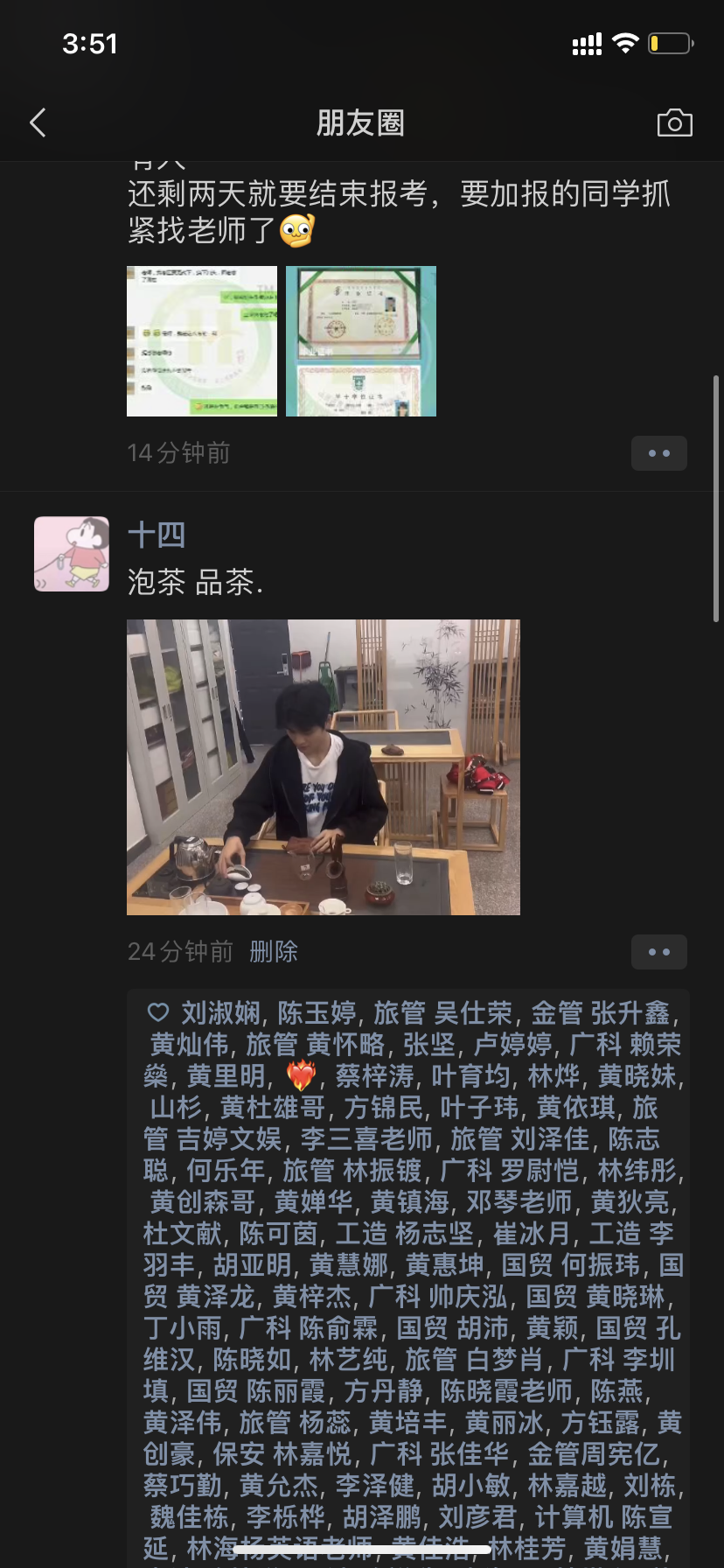
Task: Open like/comment menu on the 24分钟前 post
Action: point(659,952)
